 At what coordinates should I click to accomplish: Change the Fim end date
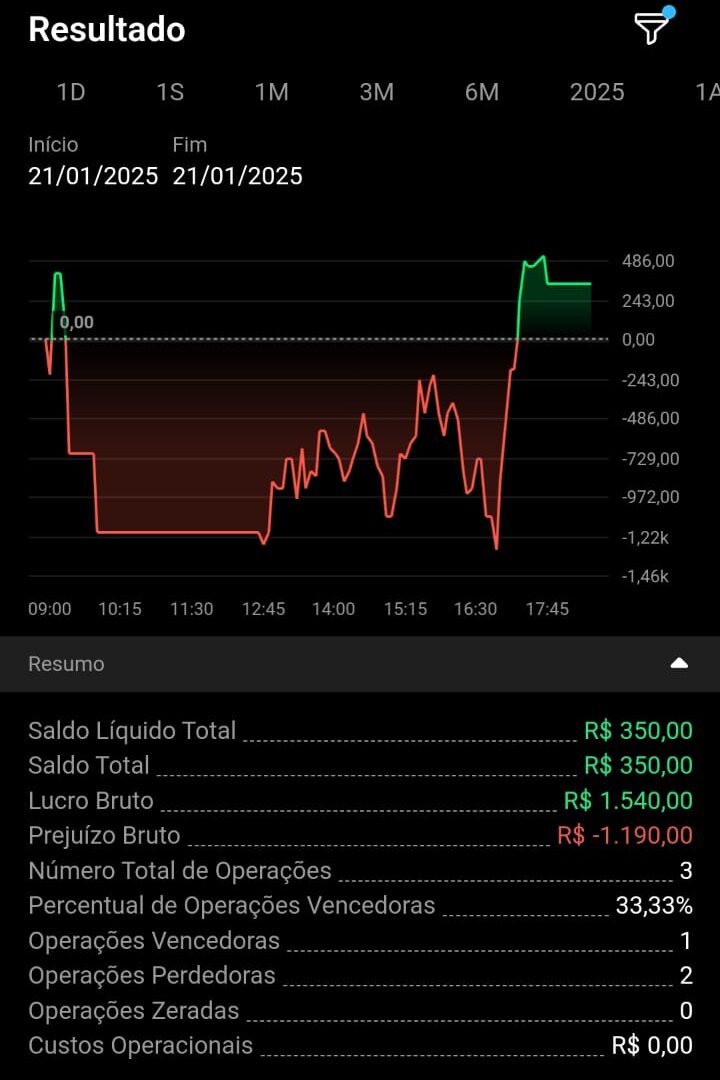pyautogui.click(x=237, y=176)
